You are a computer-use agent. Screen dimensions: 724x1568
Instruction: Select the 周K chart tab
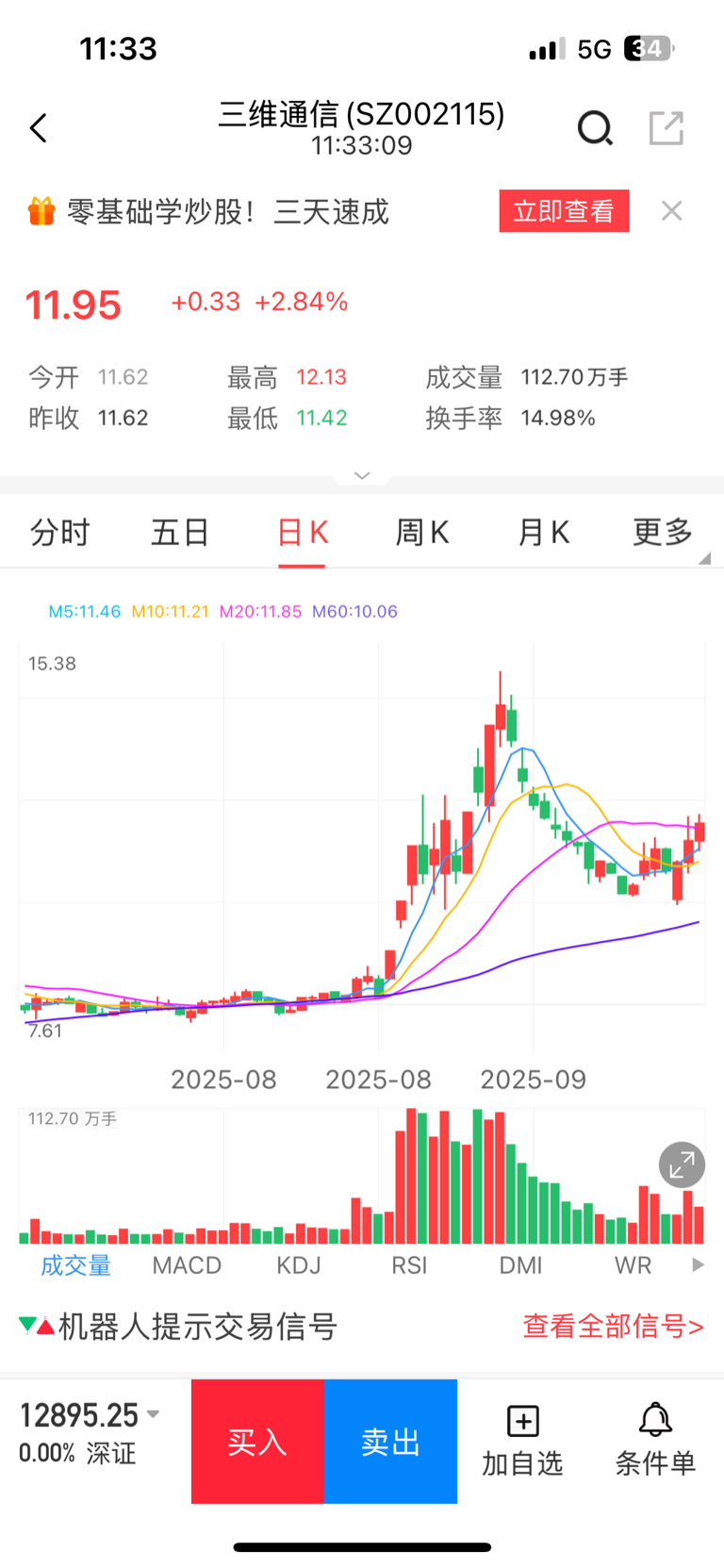pyautogui.click(x=421, y=533)
